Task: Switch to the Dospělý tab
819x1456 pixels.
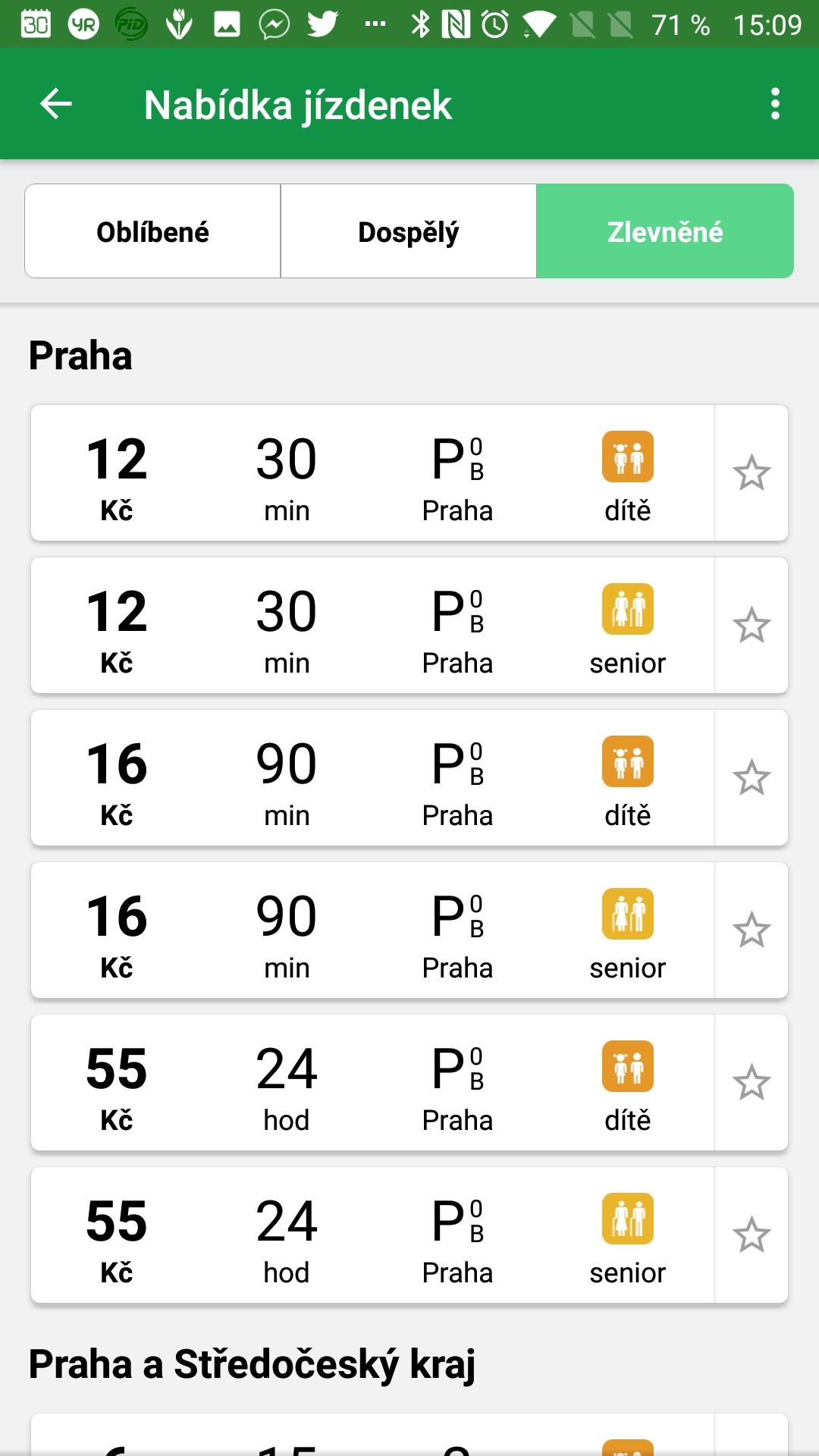Action: [409, 231]
